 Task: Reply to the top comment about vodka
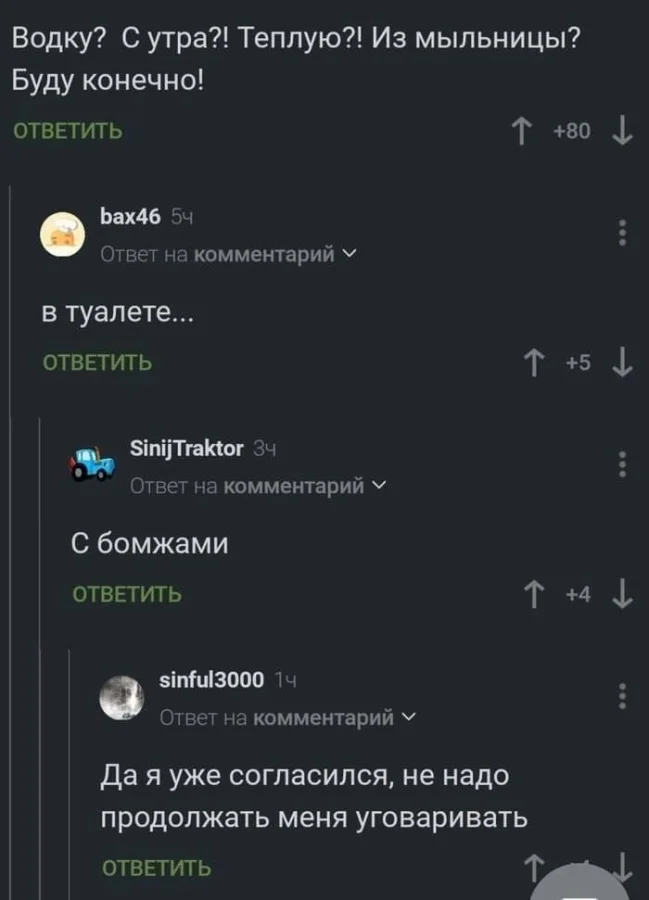coord(67,131)
